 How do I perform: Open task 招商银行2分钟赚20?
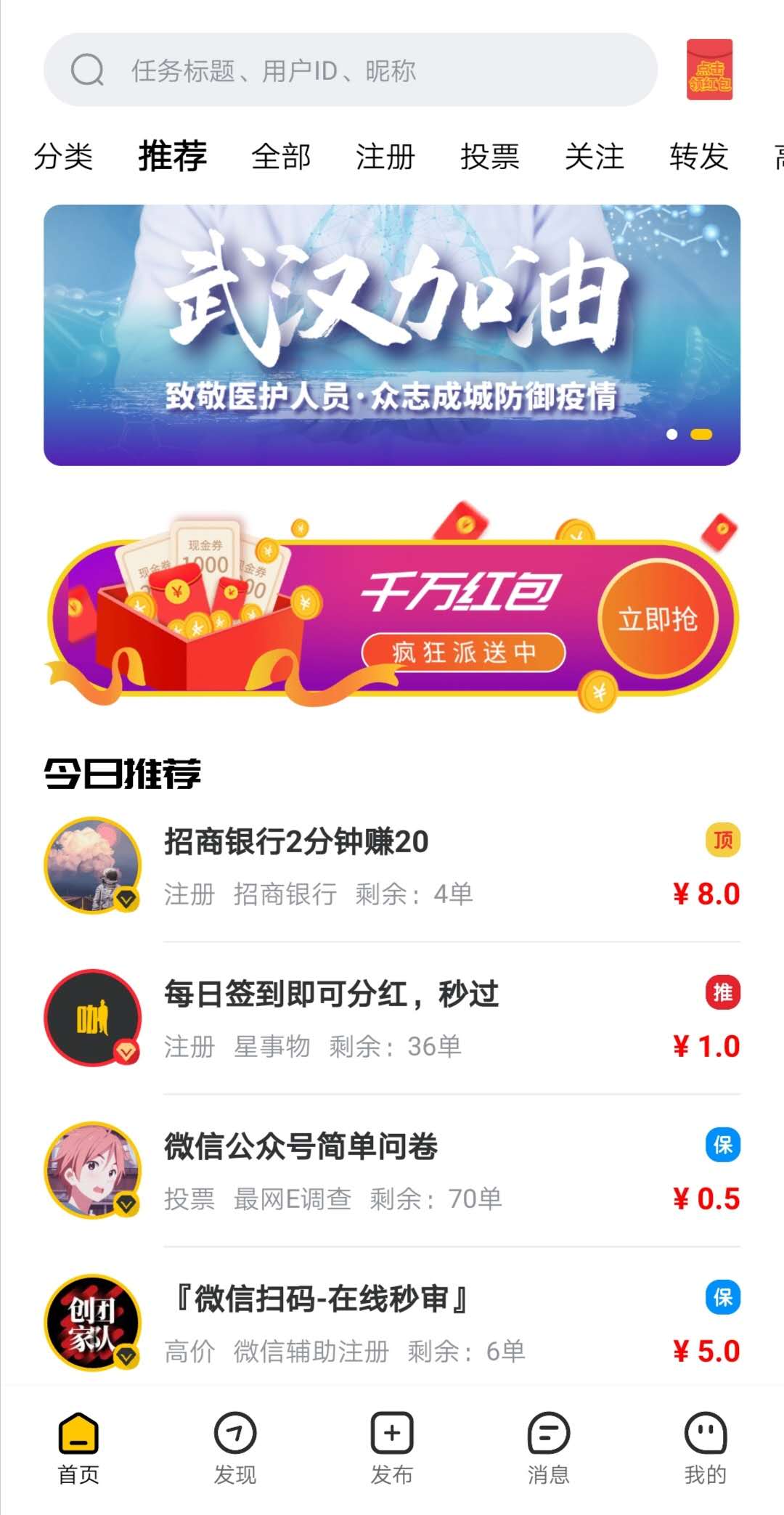click(392, 866)
